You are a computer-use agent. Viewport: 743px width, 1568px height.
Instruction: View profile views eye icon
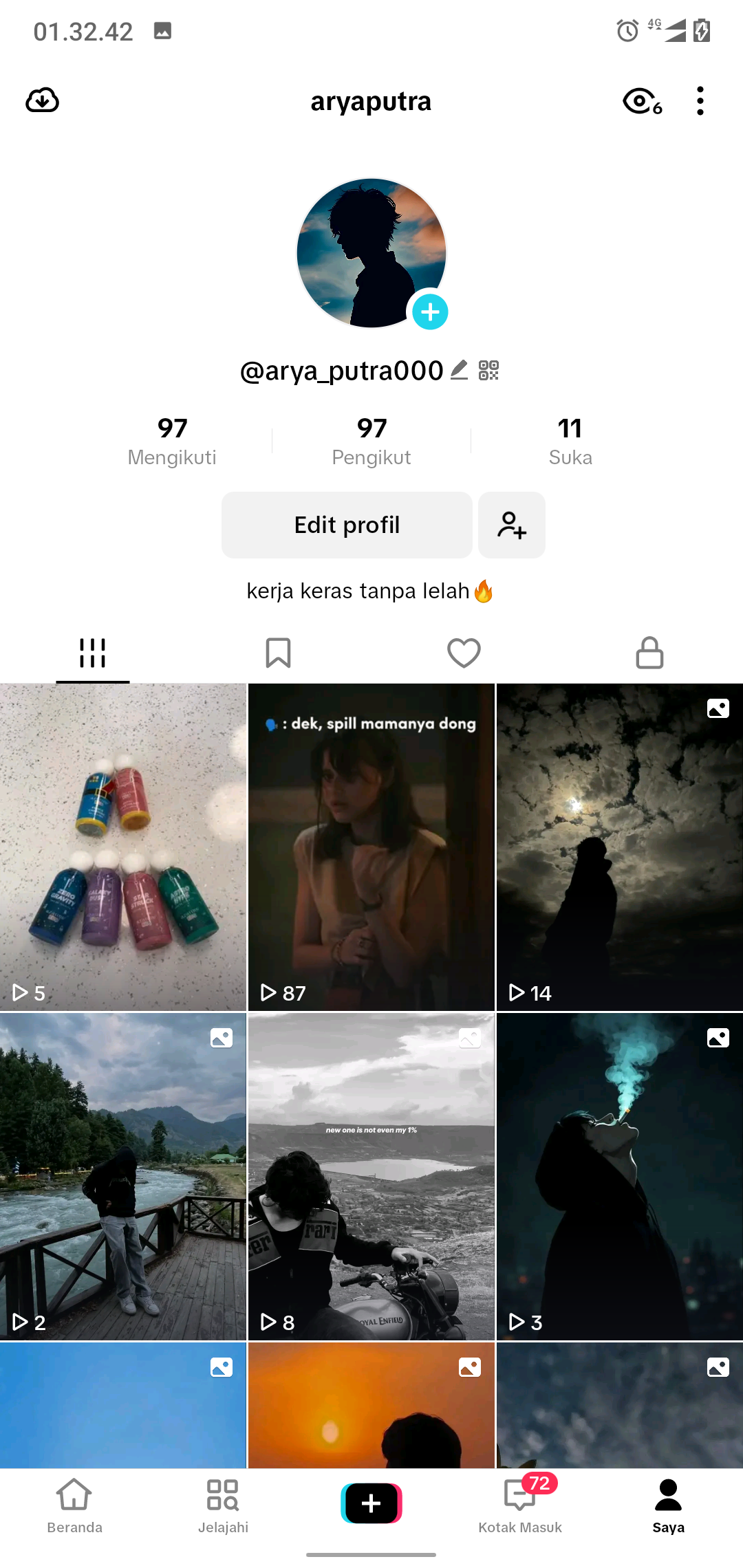tap(641, 101)
